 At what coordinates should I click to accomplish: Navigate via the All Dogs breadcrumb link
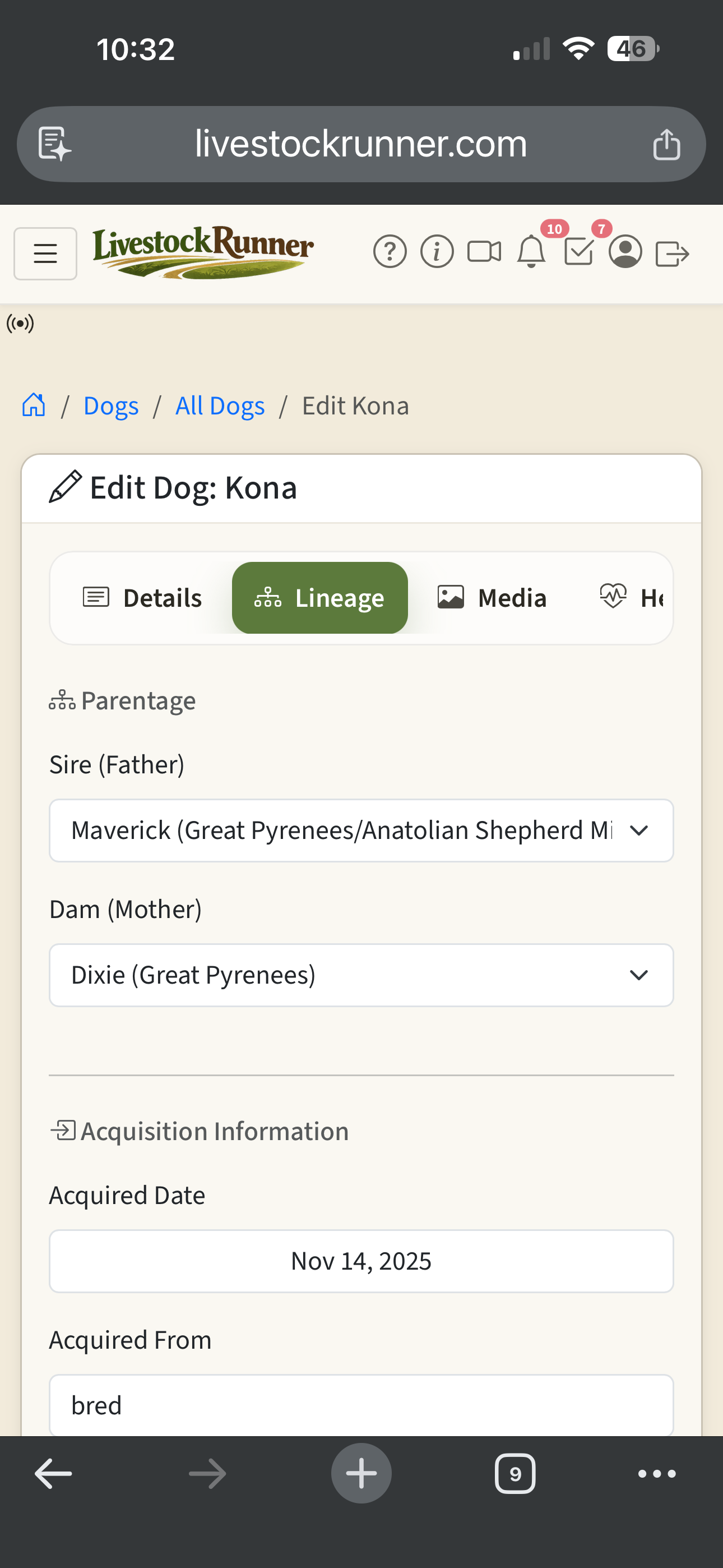click(220, 405)
